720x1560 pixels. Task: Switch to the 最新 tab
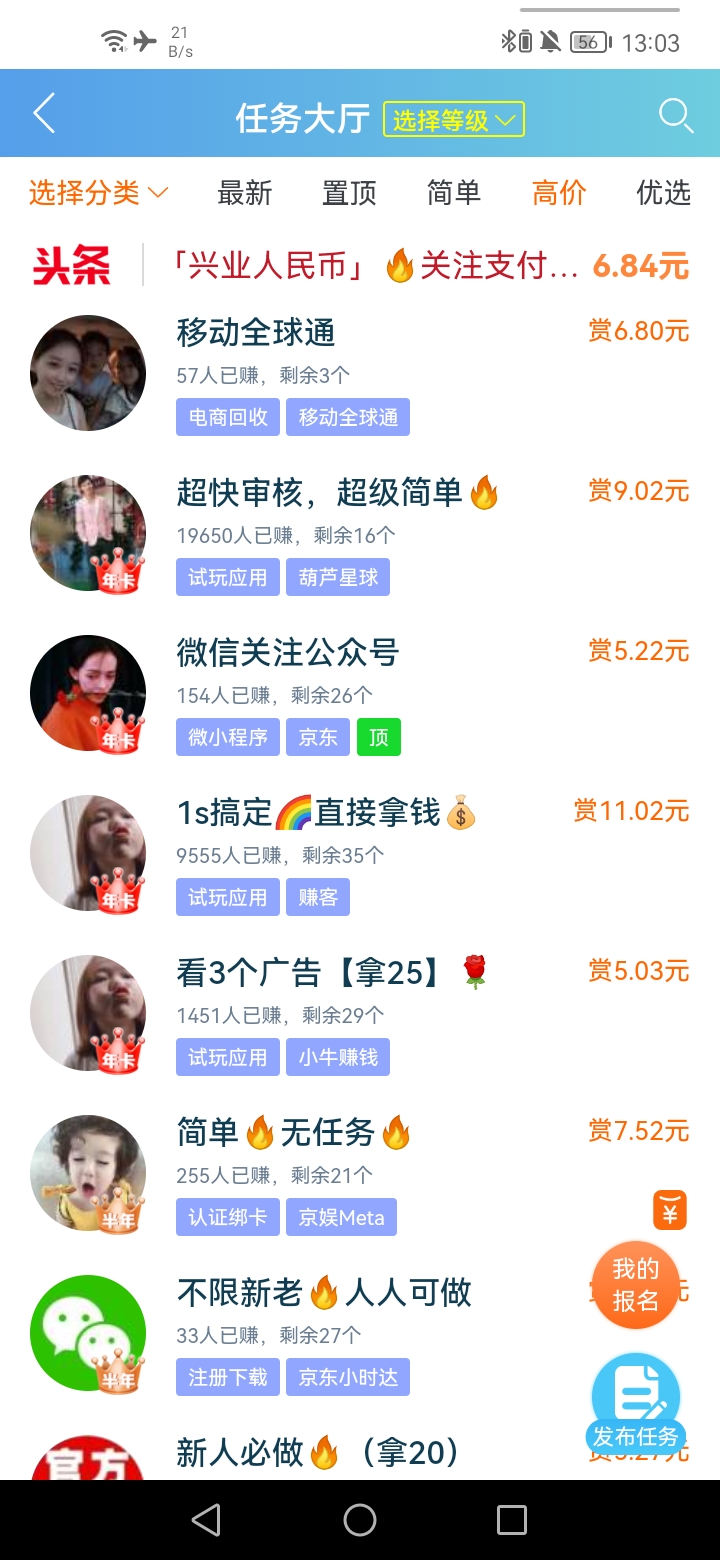point(245,193)
